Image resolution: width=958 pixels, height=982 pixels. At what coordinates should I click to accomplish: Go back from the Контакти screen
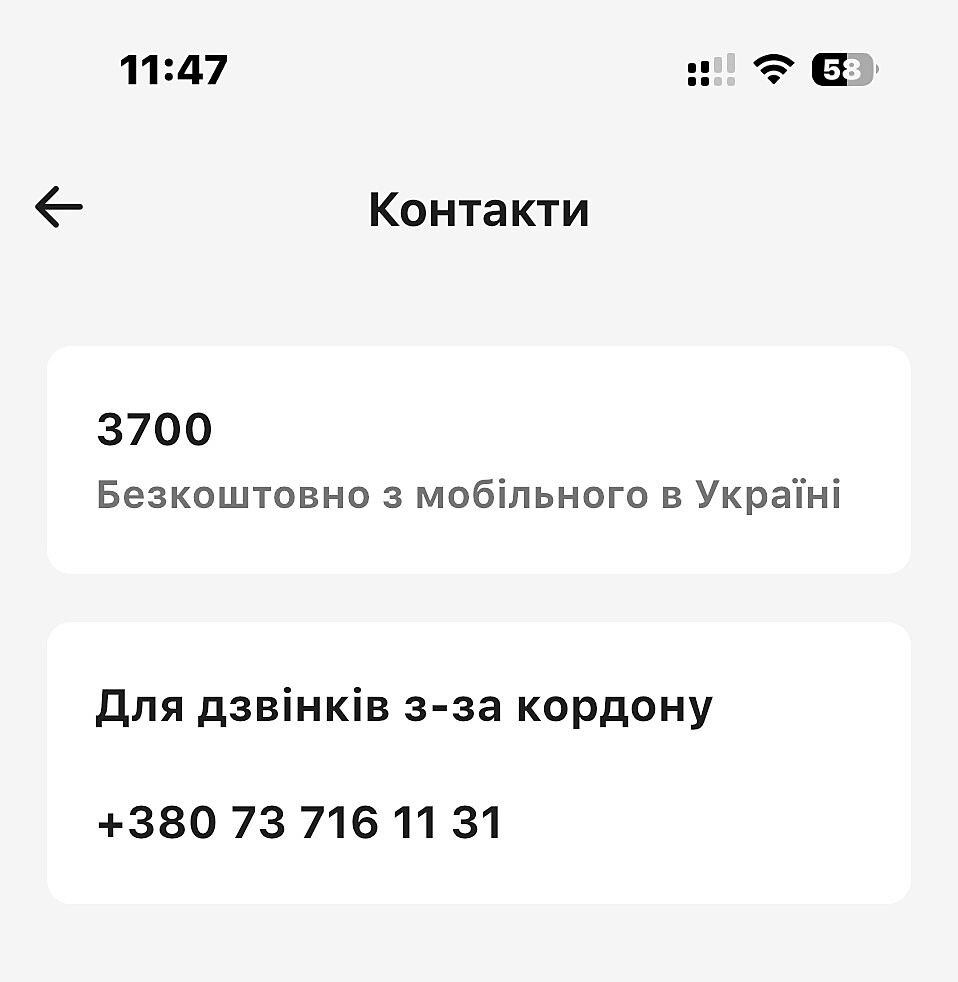(59, 208)
